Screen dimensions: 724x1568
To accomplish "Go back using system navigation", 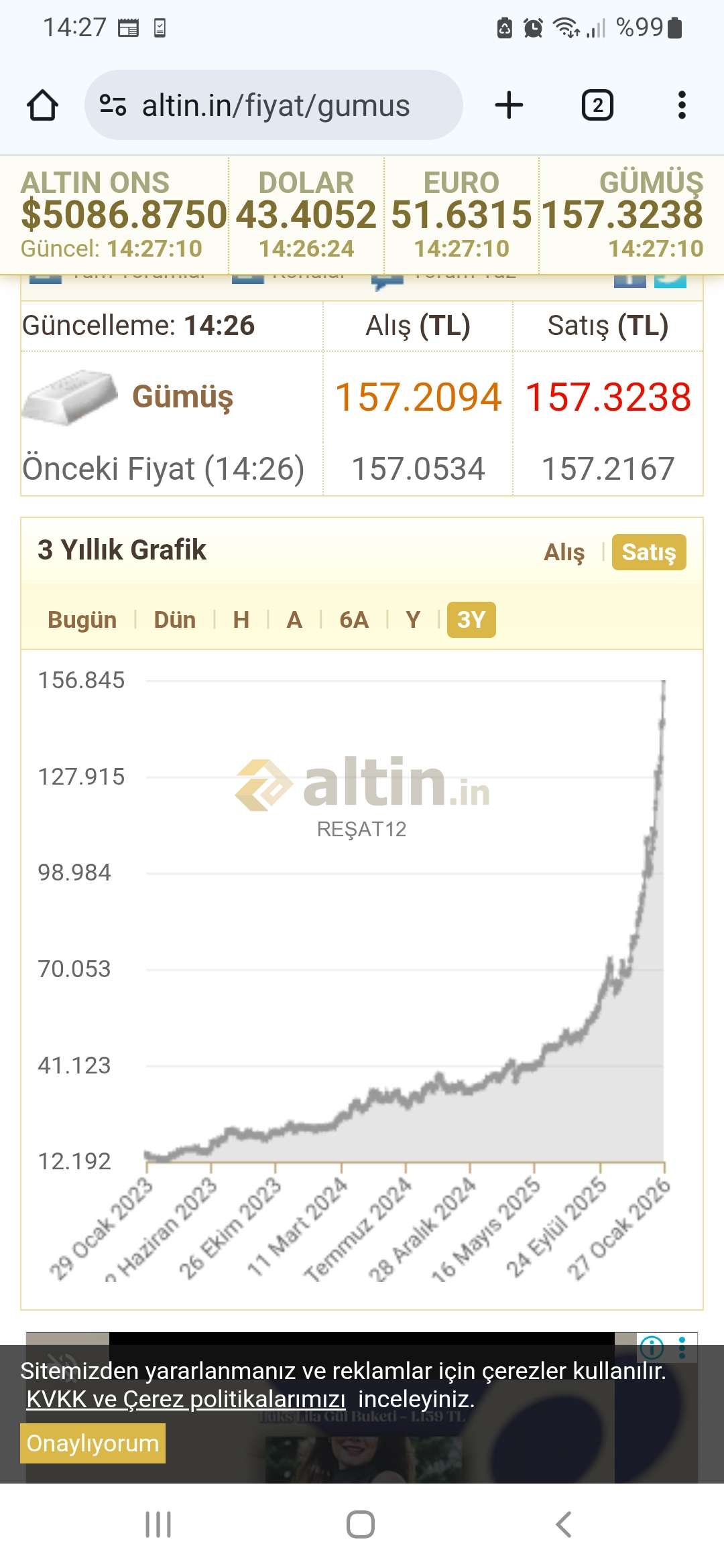I will [564, 1524].
